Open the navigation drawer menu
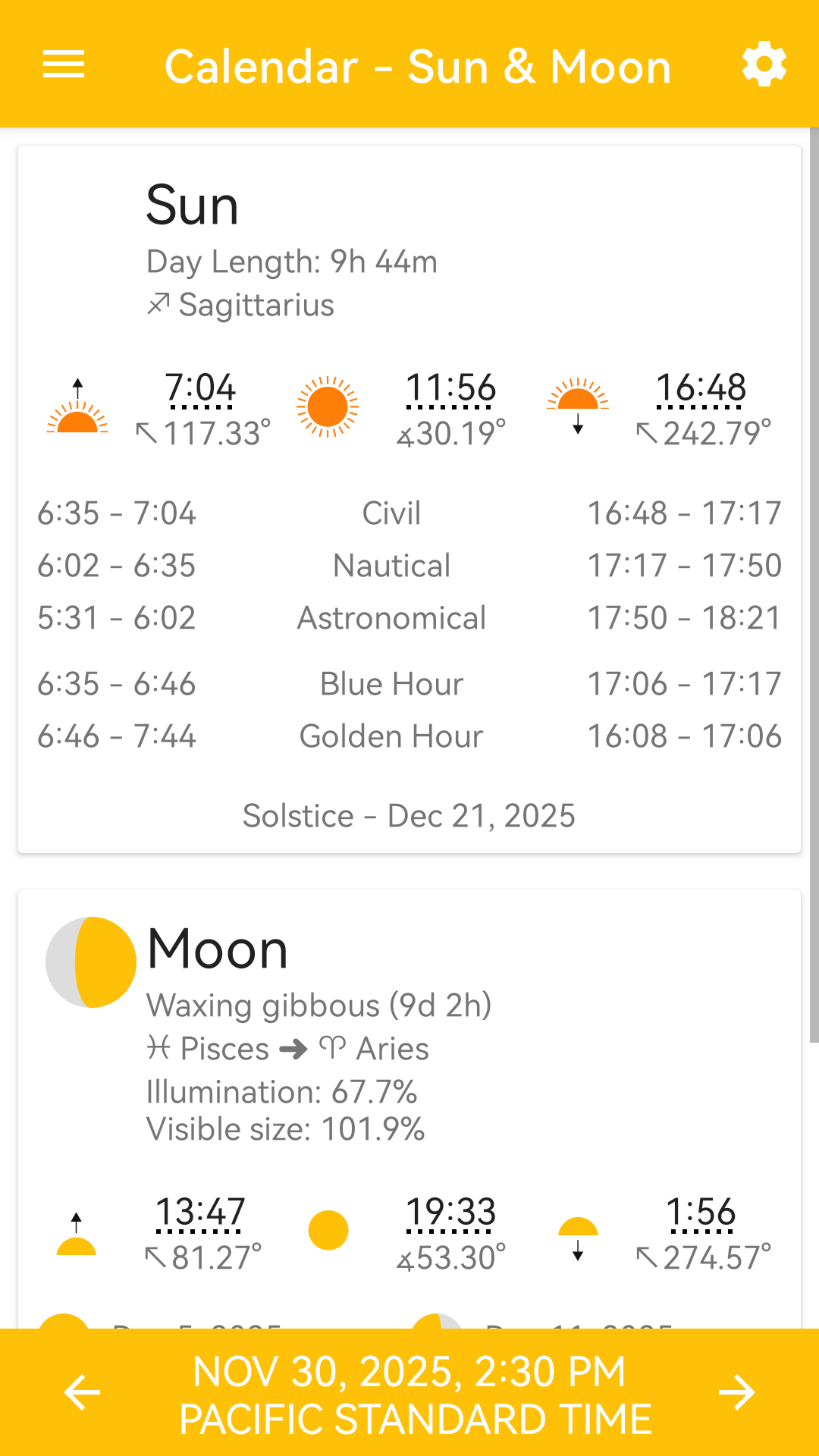This screenshot has height=1456, width=819. click(x=64, y=65)
